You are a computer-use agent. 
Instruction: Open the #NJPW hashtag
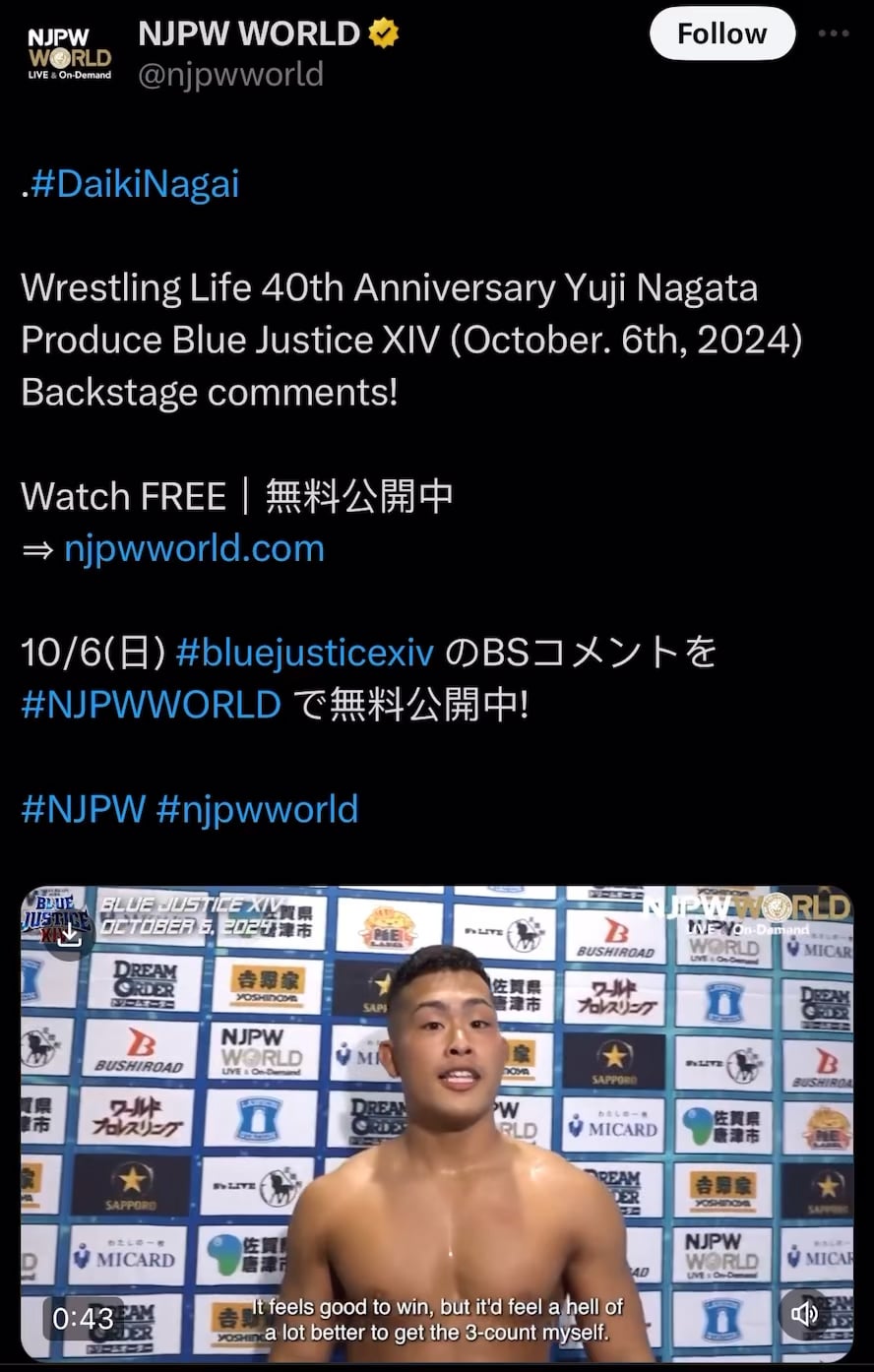tap(83, 809)
